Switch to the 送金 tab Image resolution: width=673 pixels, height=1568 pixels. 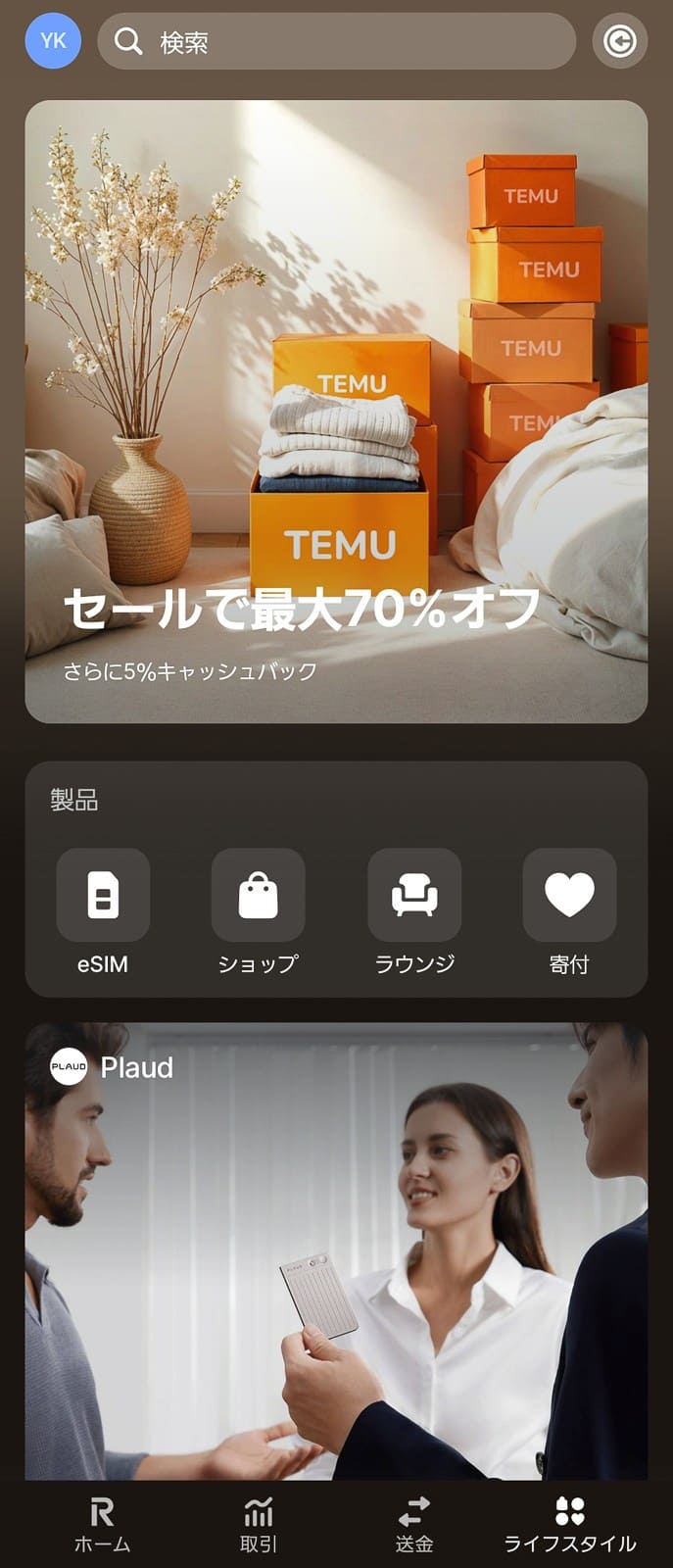coord(414,1525)
